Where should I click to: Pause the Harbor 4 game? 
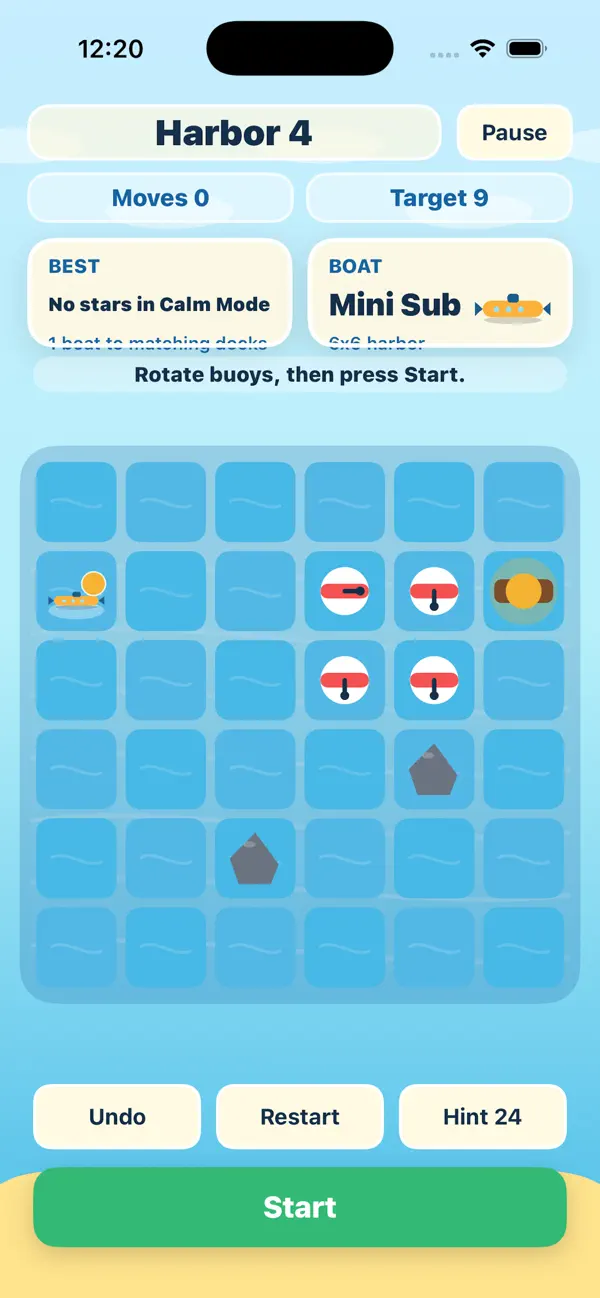[514, 133]
